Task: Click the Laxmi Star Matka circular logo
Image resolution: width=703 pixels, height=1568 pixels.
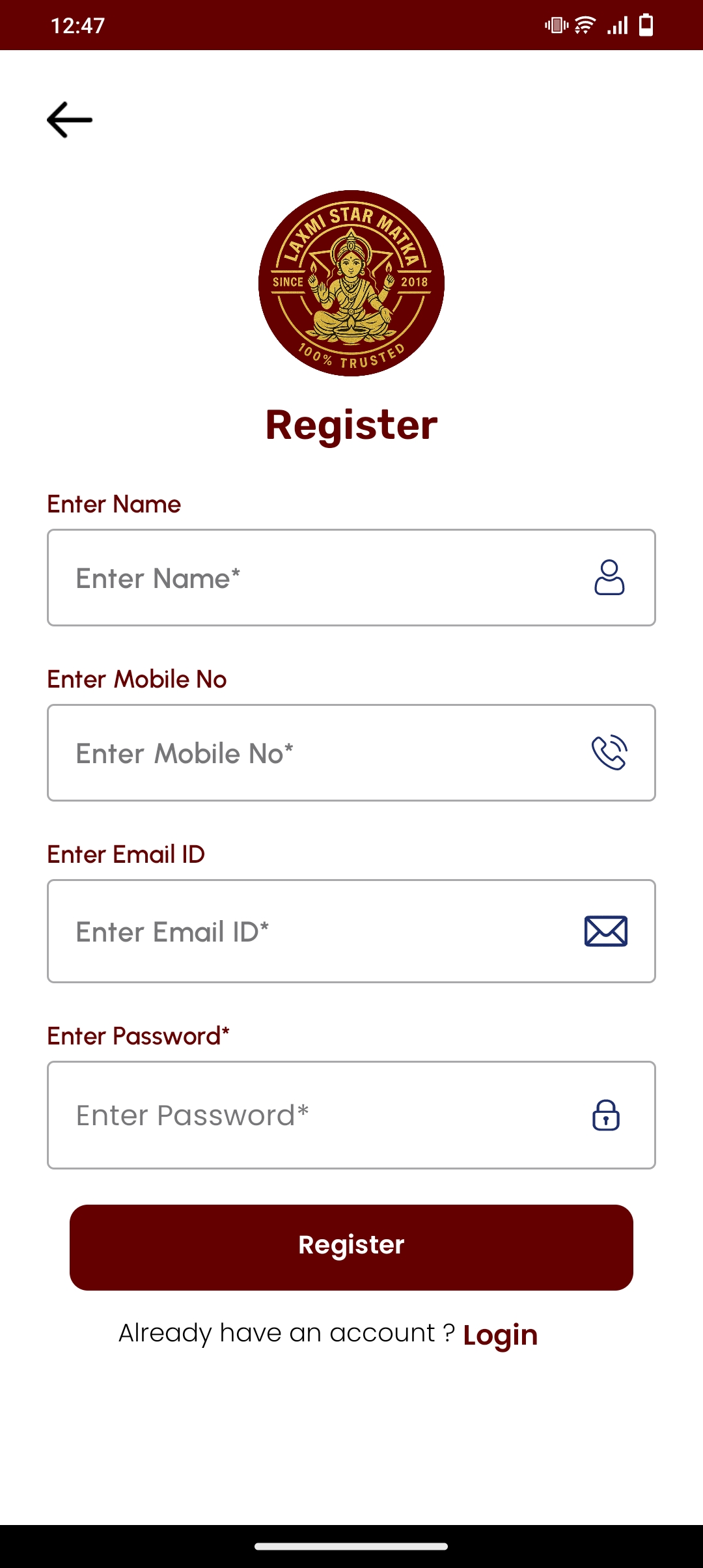Action: (351, 283)
